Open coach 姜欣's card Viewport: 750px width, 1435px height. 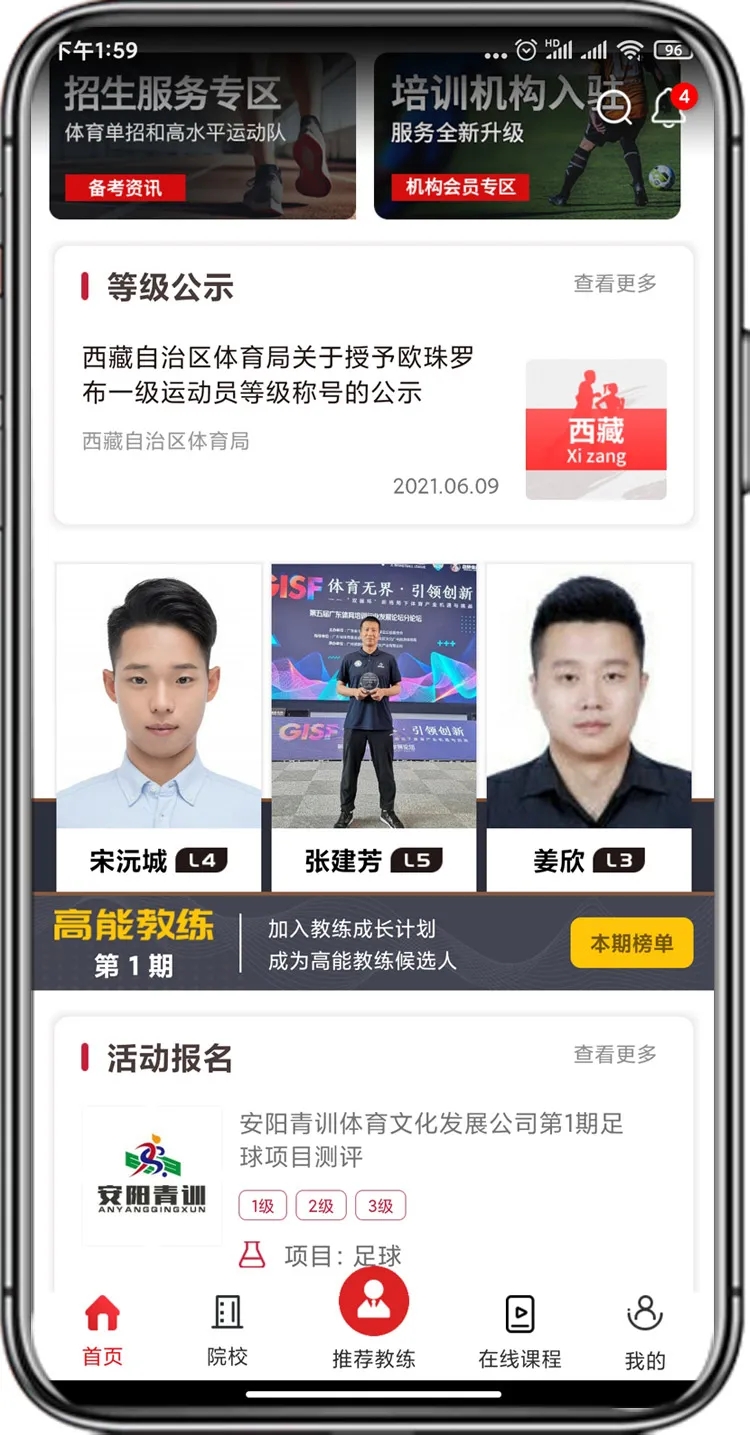coord(589,726)
